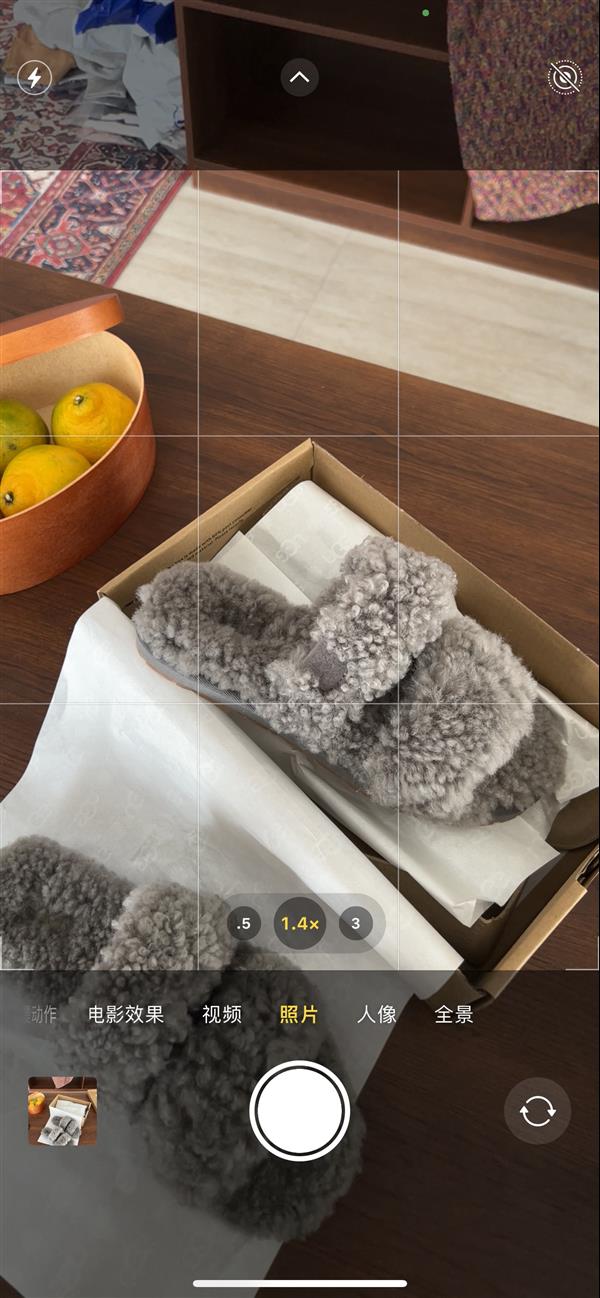Switch to .5 ultra-wide zoom
600x1298 pixels.
(243, 923)
